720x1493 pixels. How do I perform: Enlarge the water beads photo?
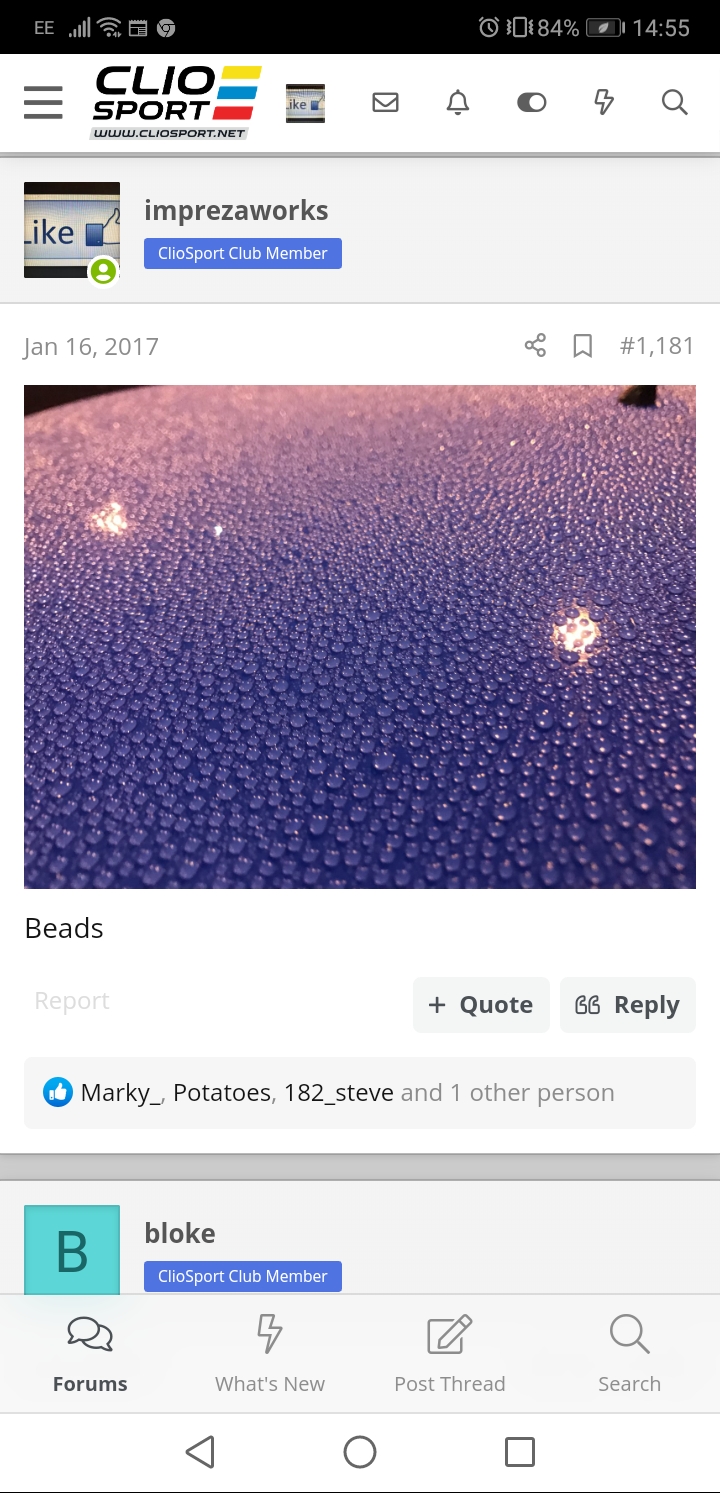(x=360, y=636)
